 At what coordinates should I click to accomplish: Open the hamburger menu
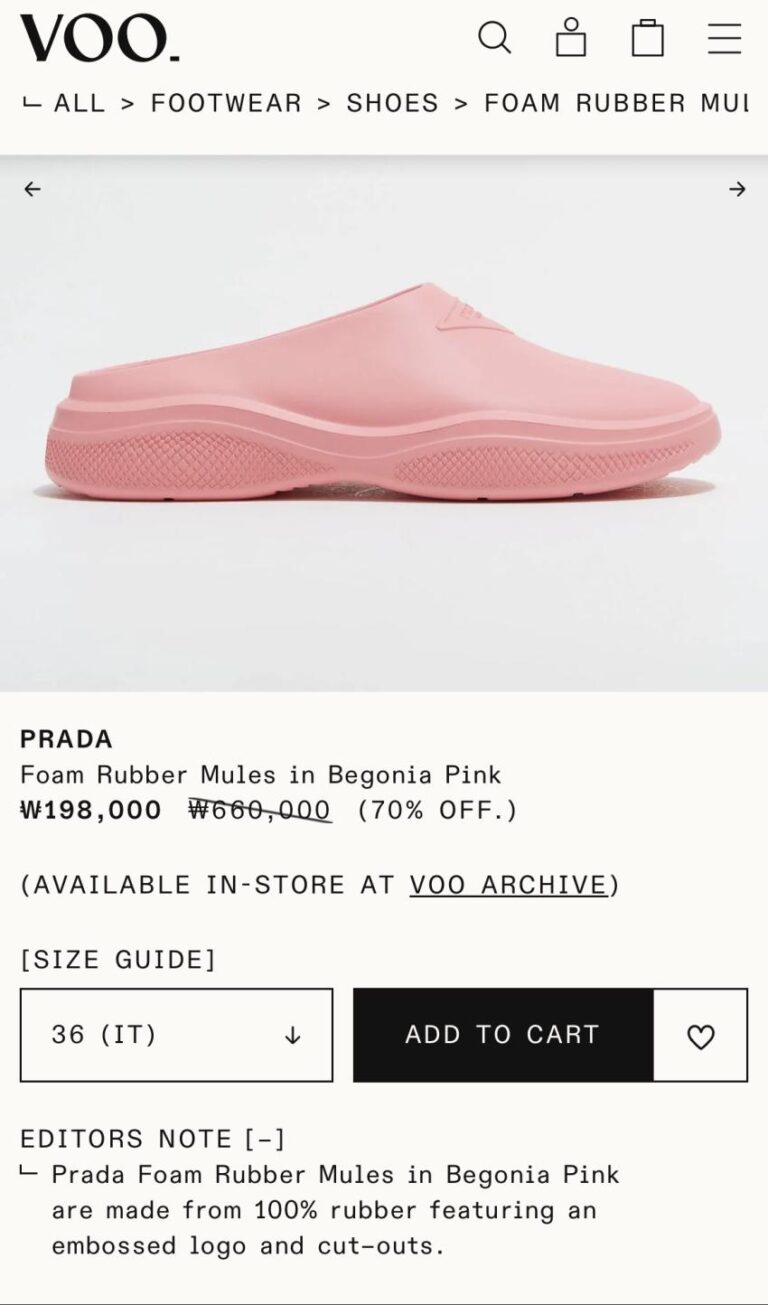724,38
